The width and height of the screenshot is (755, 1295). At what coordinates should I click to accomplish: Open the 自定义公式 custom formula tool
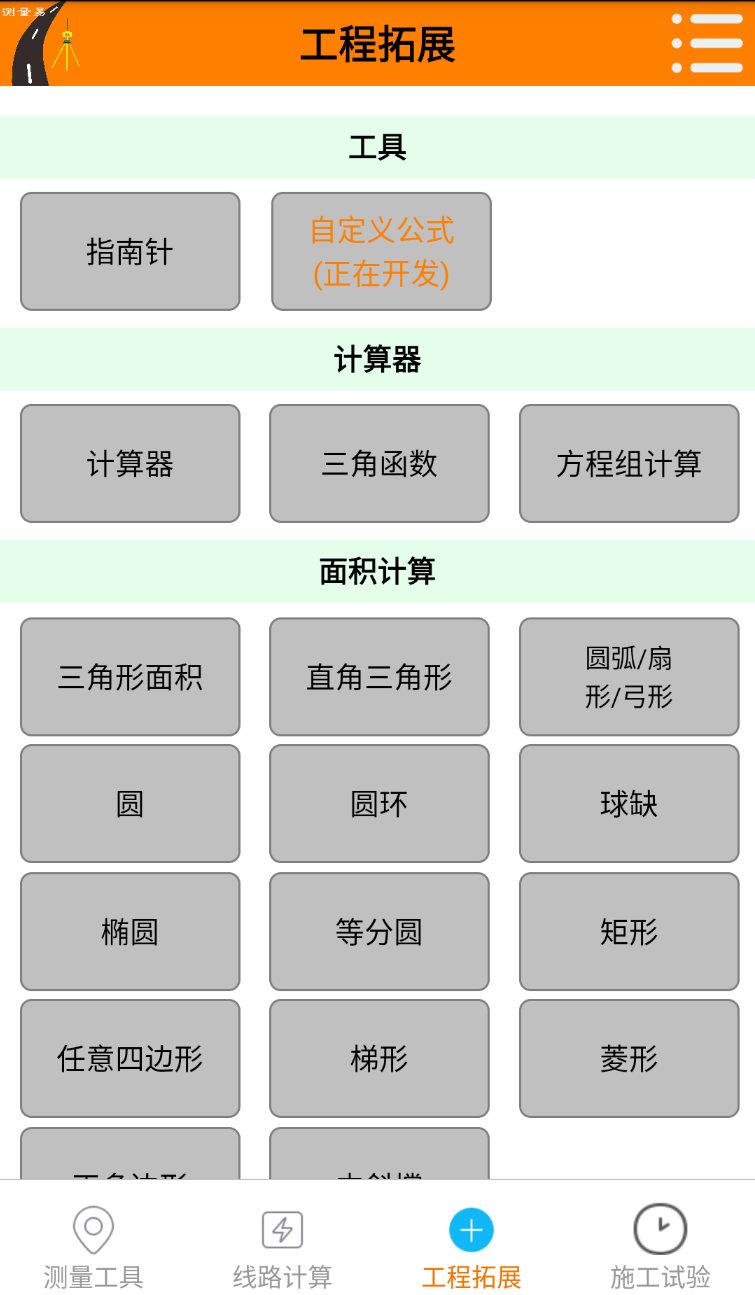[380, 251]
